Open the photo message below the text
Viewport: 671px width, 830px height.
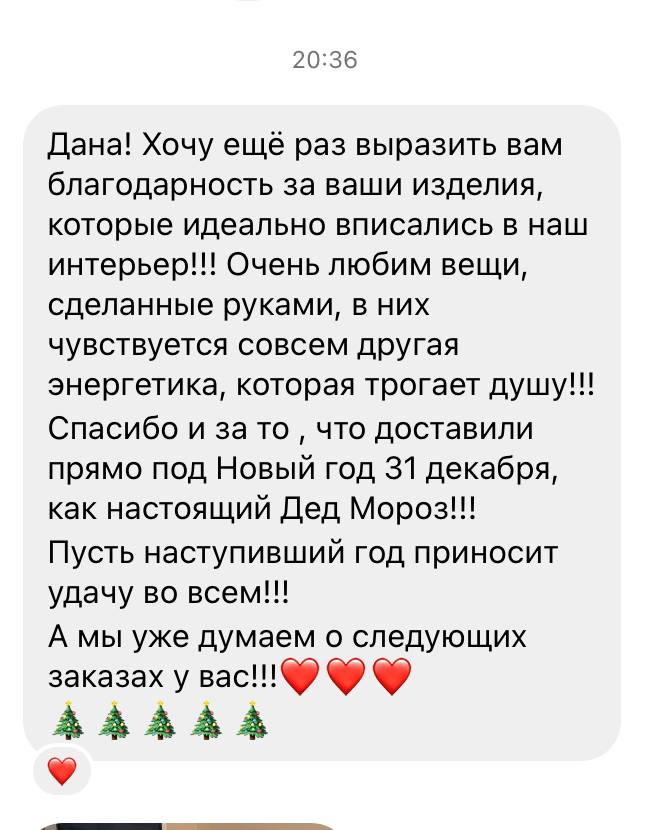pos(190,824)
